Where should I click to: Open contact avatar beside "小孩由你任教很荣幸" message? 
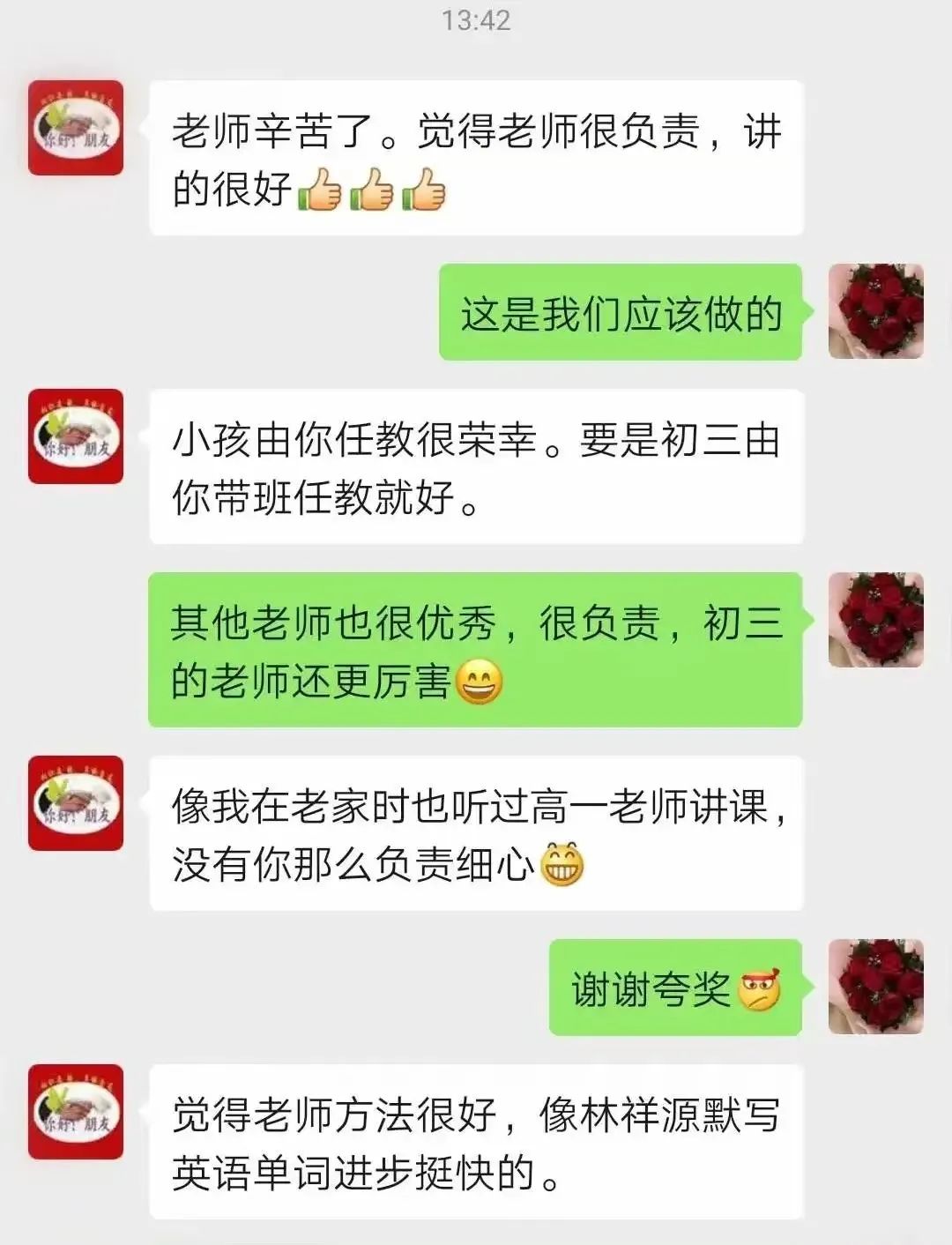click(x=76, y=436)
